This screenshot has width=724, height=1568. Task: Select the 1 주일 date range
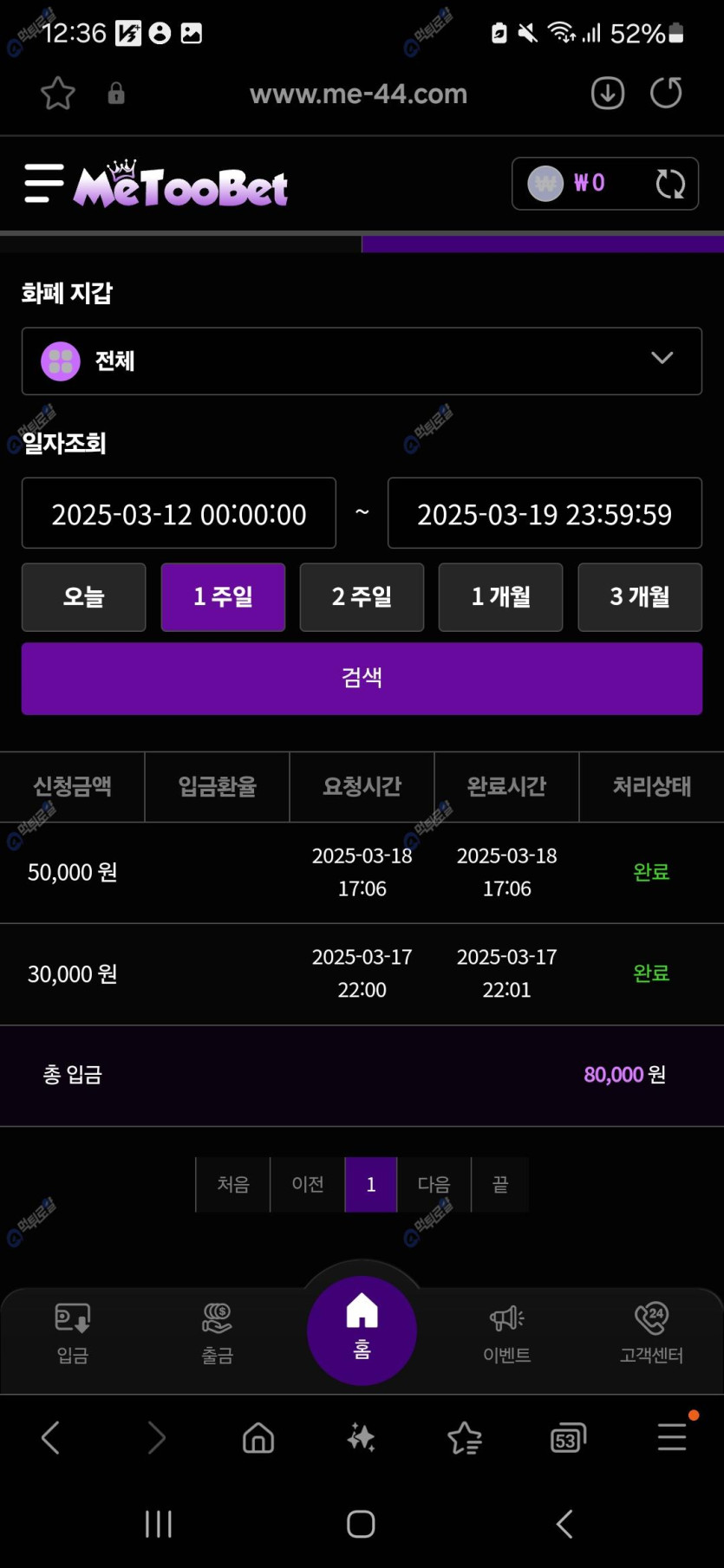point(223,597)
